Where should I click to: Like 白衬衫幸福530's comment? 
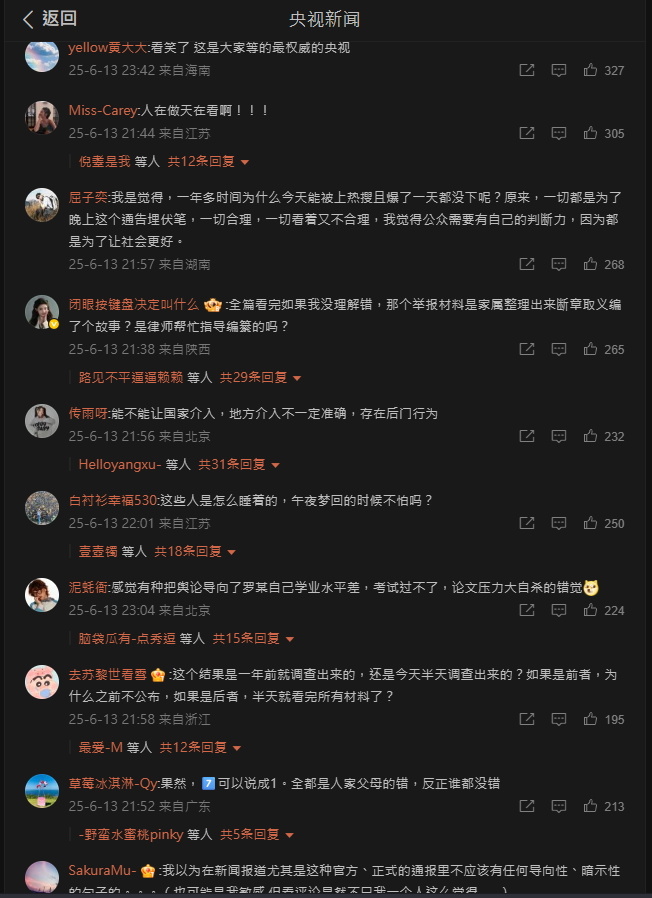tap(591, 523)
